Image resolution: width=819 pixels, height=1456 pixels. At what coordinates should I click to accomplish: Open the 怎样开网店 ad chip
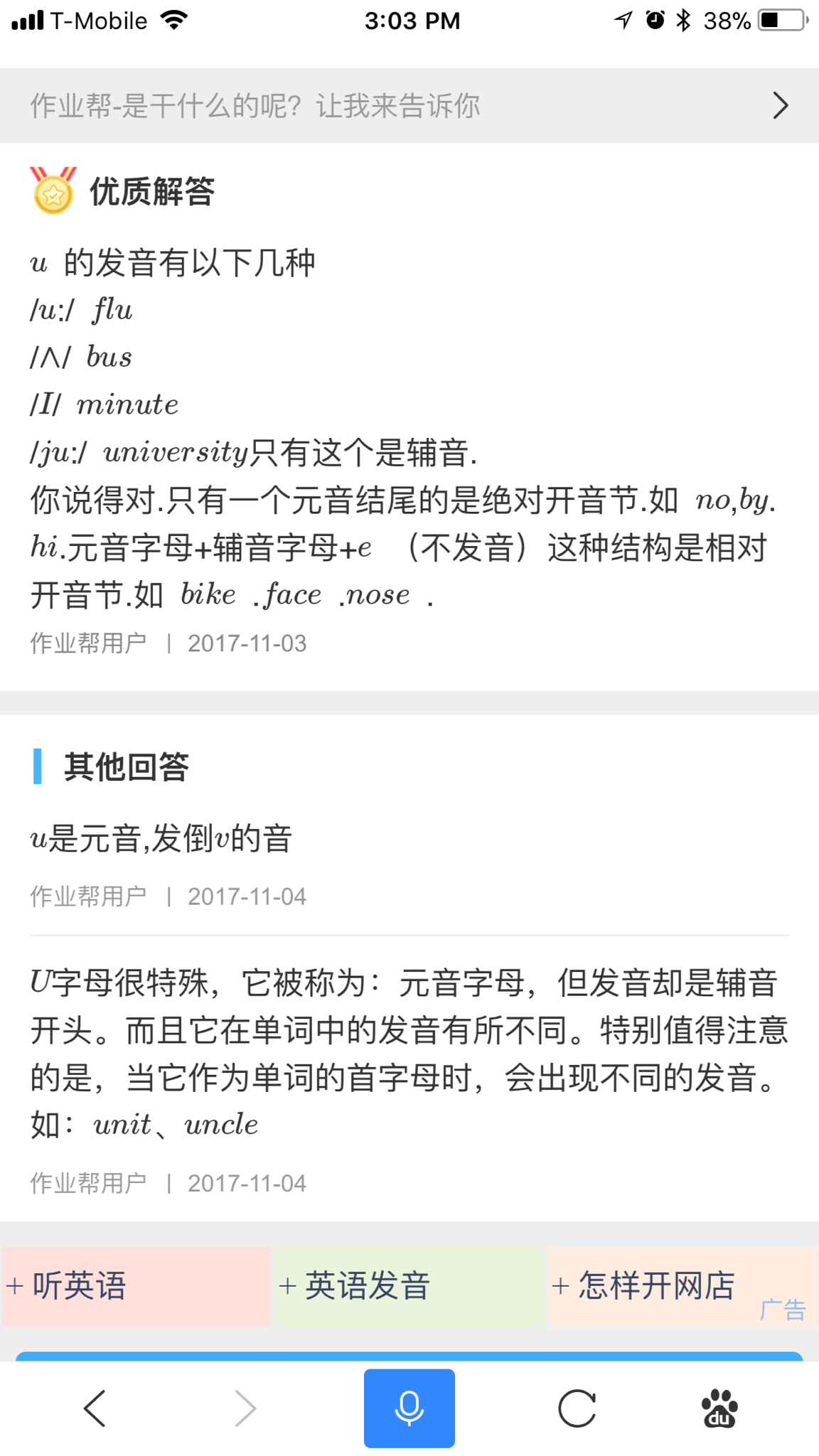[682, 1286]
